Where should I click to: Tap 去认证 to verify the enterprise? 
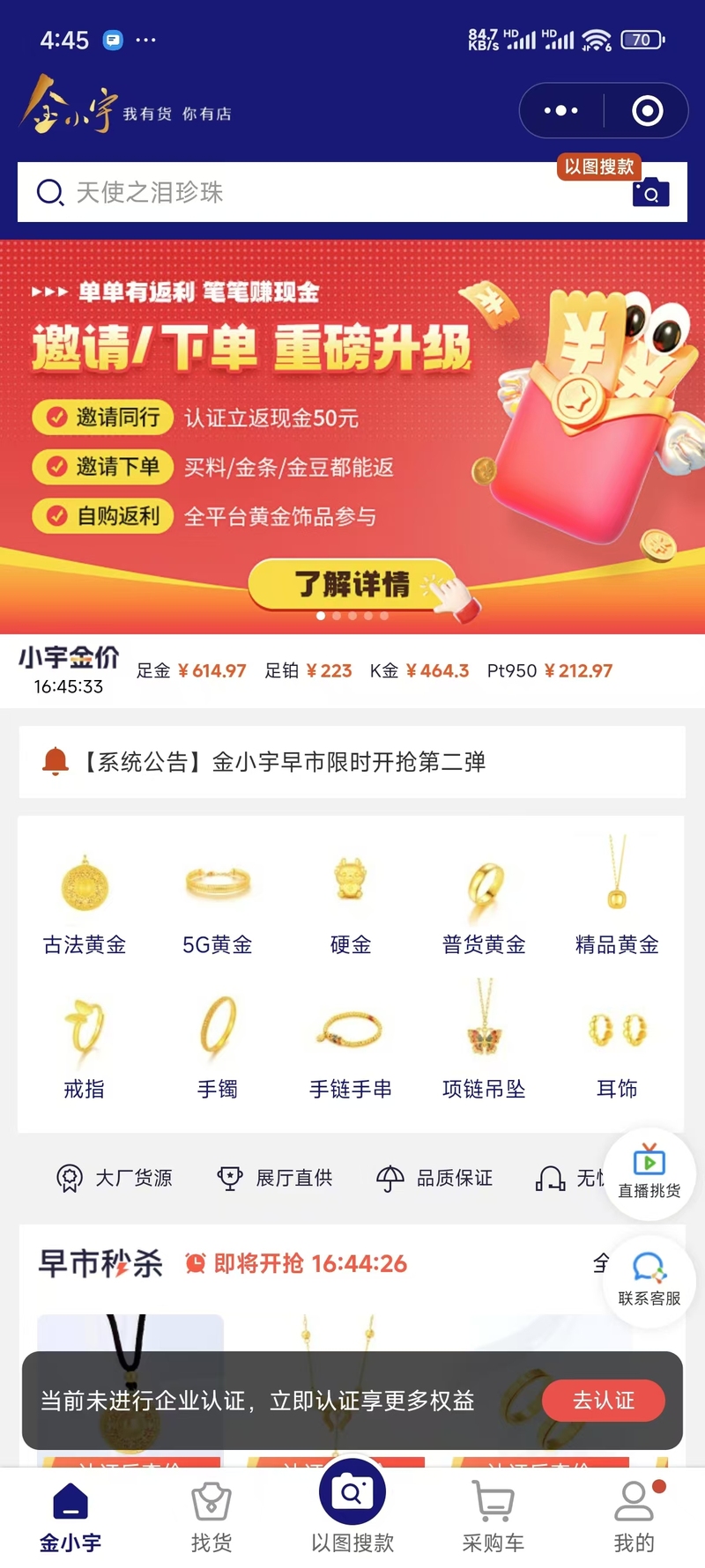[x=604, y=1401]
